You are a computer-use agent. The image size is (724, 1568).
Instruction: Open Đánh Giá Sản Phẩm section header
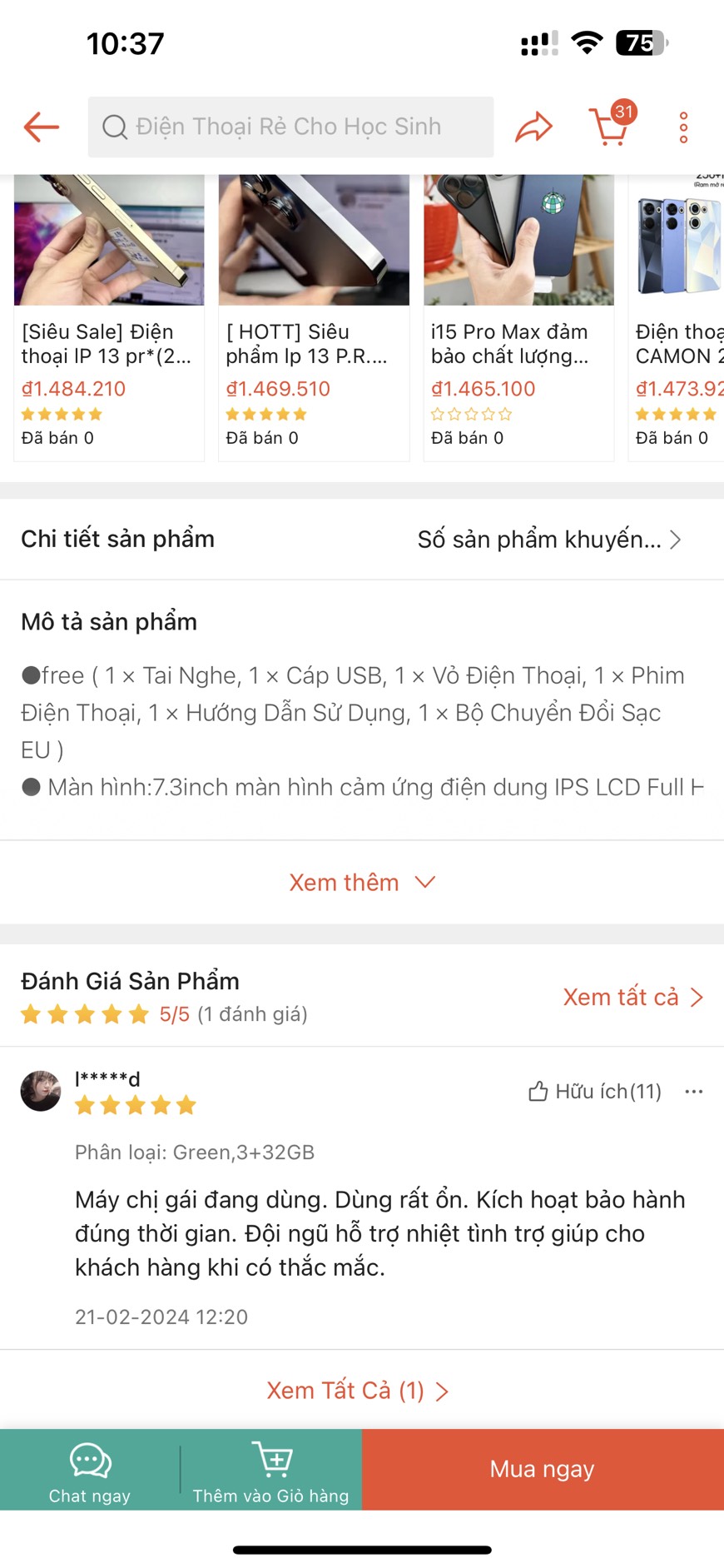[x=129, y=981]
